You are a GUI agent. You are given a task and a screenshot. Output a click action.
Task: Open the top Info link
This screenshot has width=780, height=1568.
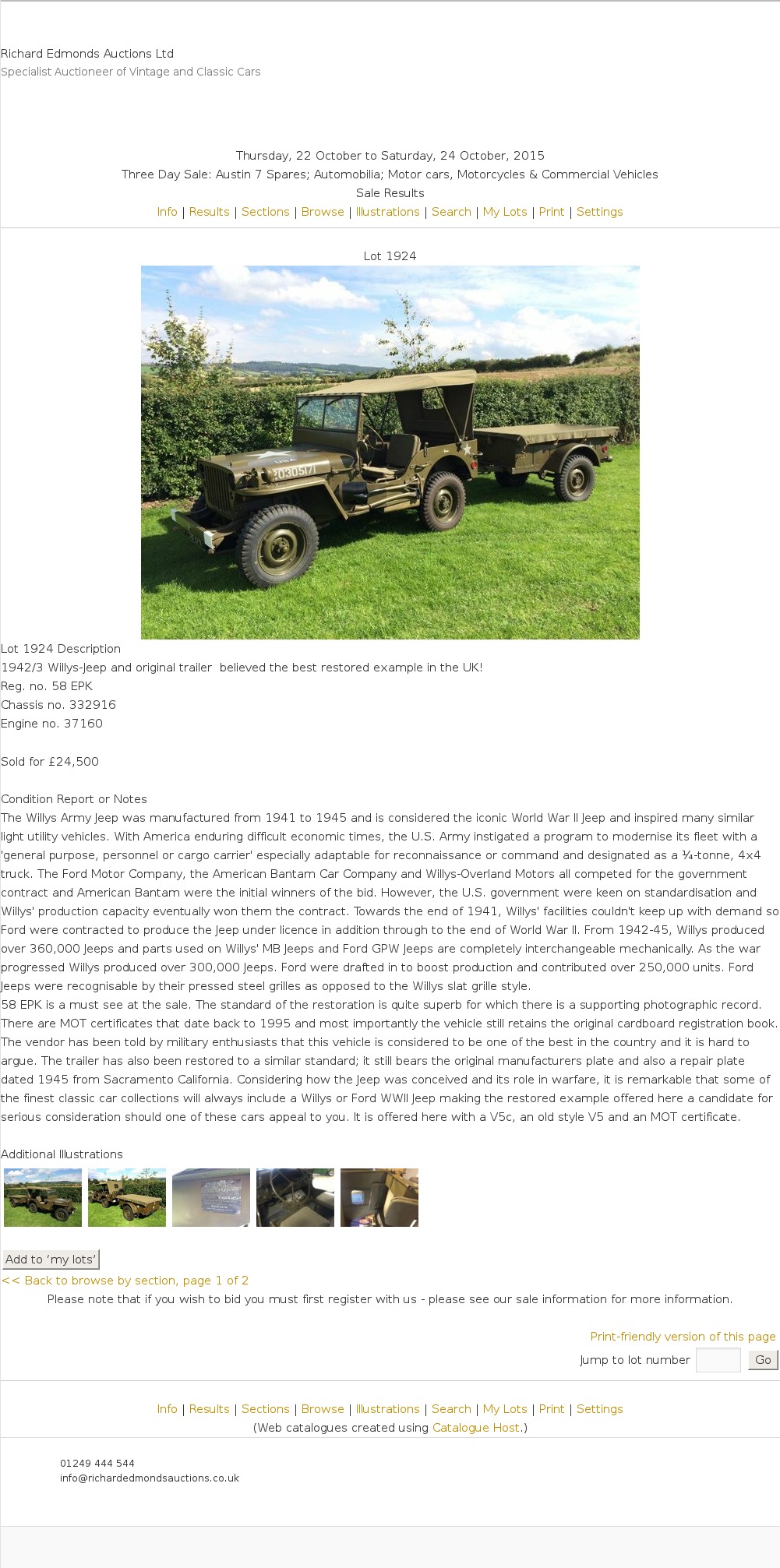[167, 212]
